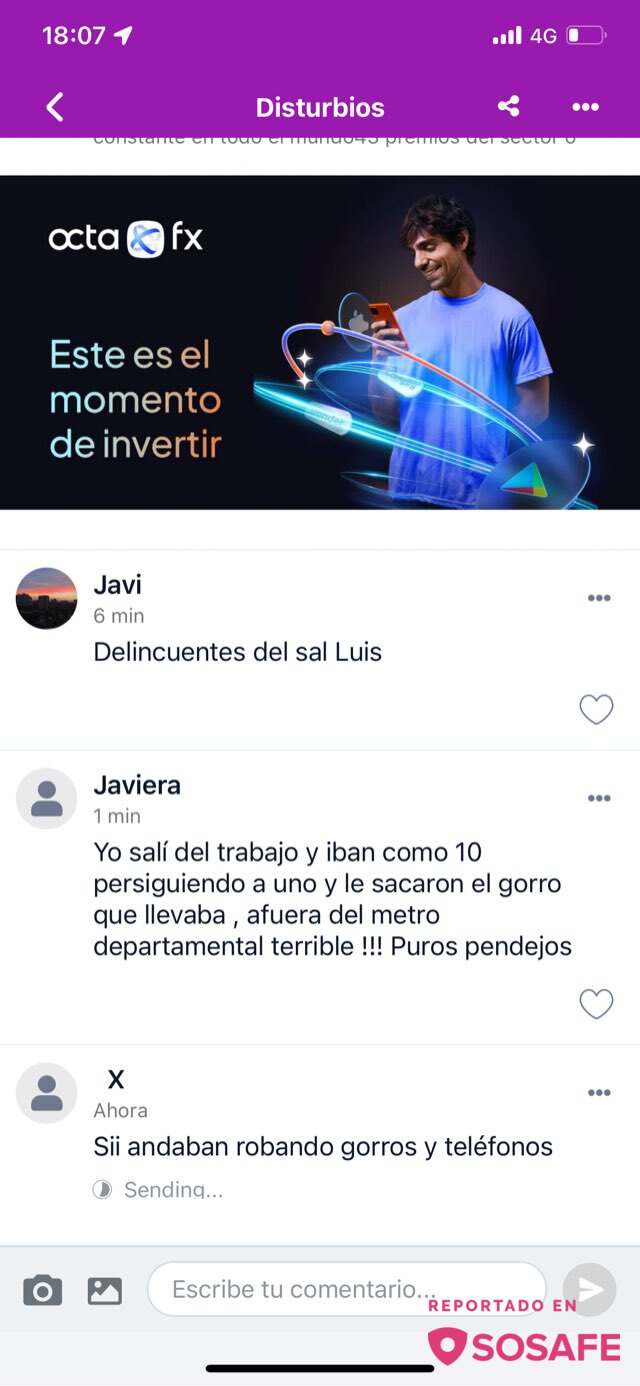The width and height of the screenshot is (640, 1386).
Task: Open the OctaFX investment ad banner
Action: click(320, 342)
